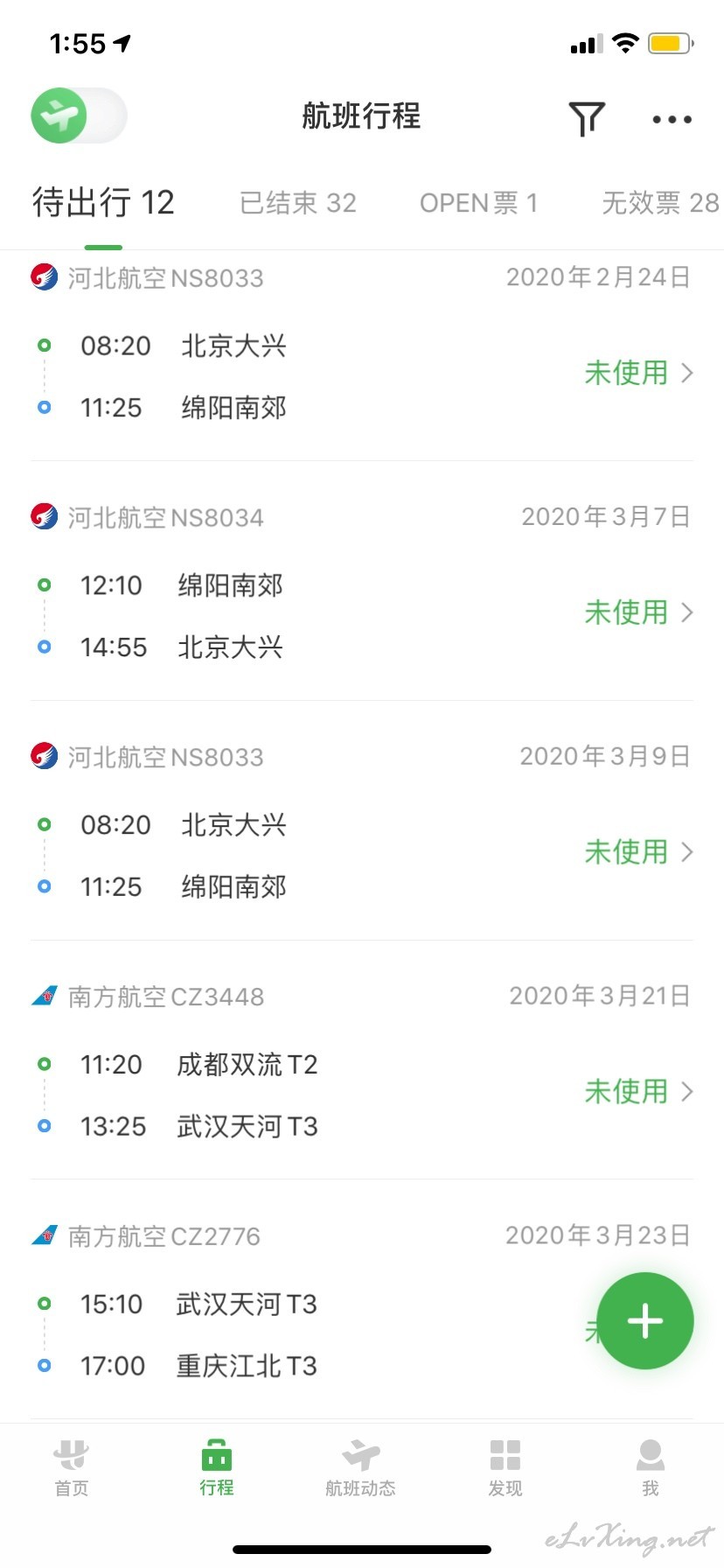724x1568 pixels.
Task: Select the 待出行 12 tab
Action: [103, 203]
